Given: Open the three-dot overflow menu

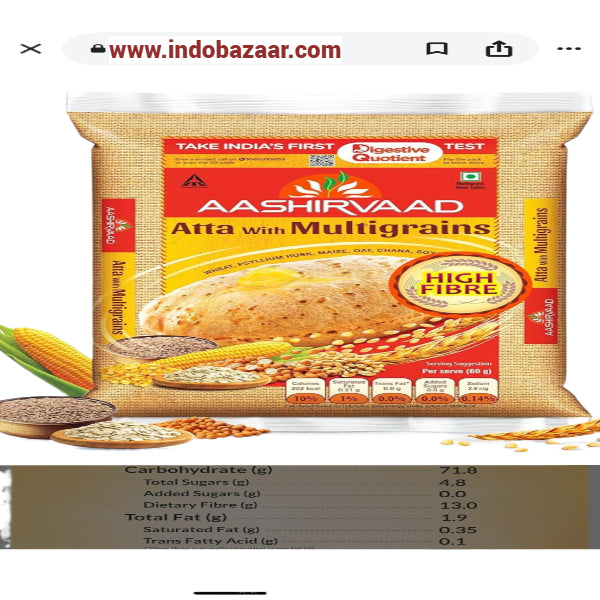Looking at the screenshot, I should pos(569,48).
